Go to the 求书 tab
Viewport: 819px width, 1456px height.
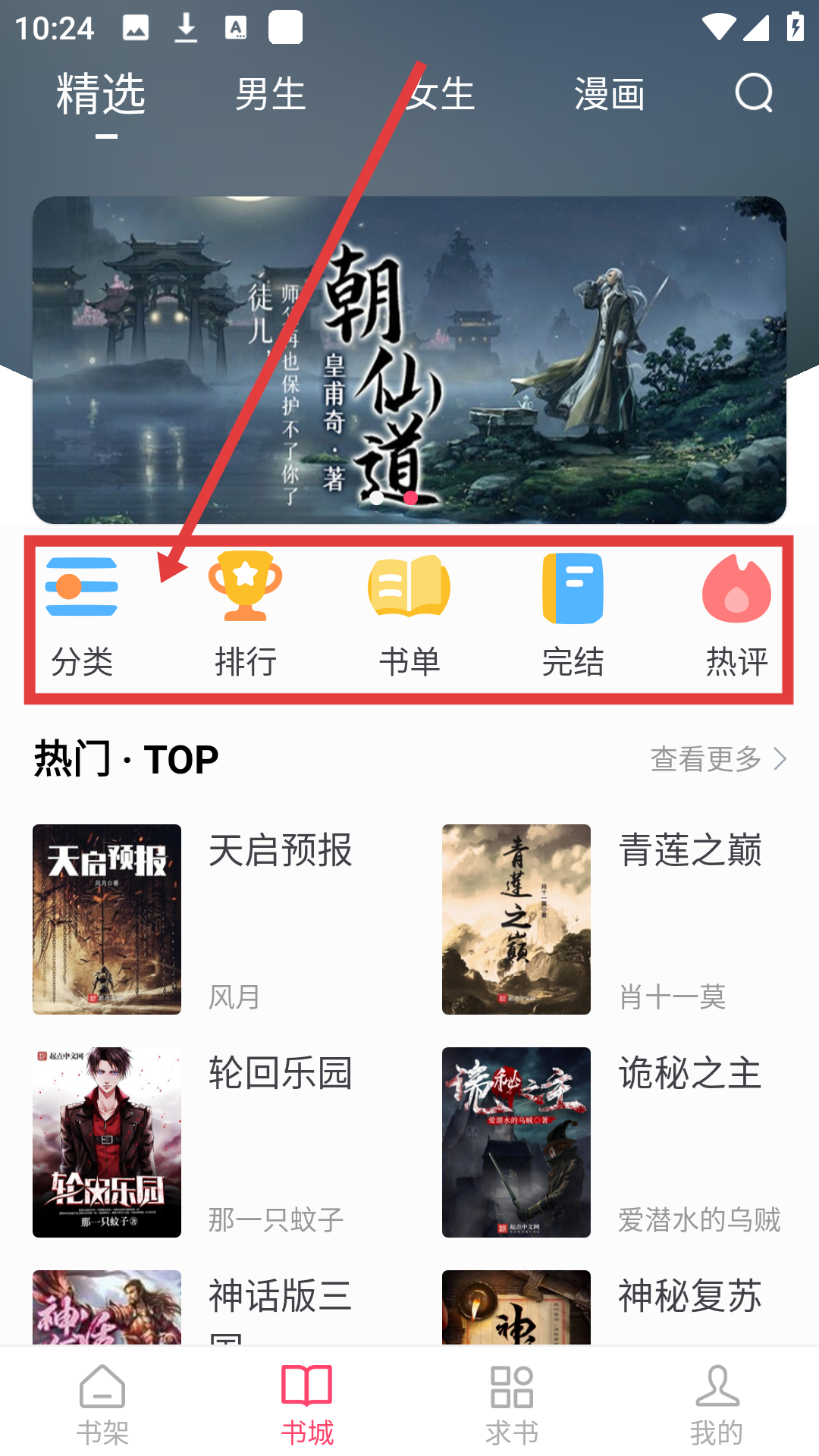(x=512, y=1404)
